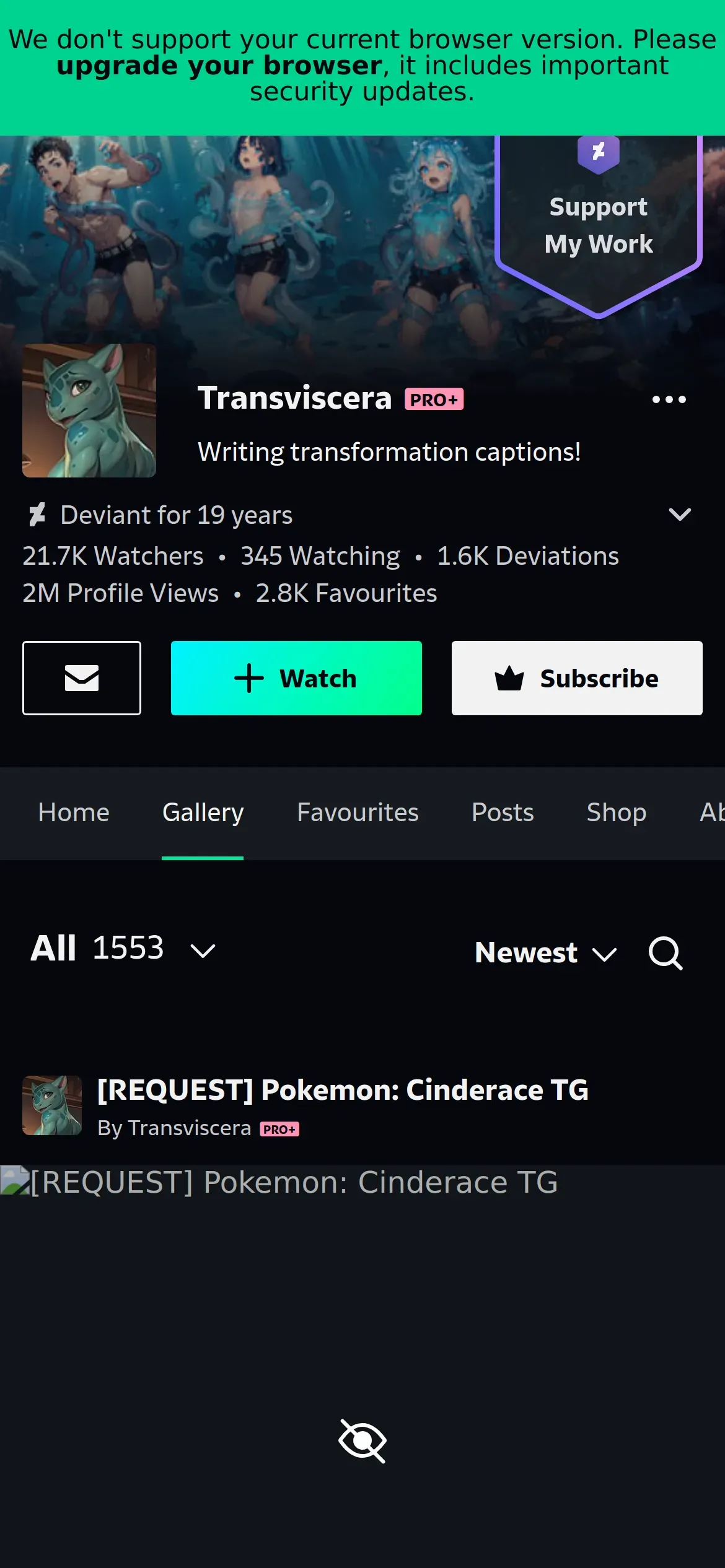Viewport: 725px width, 1568px height.
Task: Select the Gallery tab
Action: [x=203, y=812]
